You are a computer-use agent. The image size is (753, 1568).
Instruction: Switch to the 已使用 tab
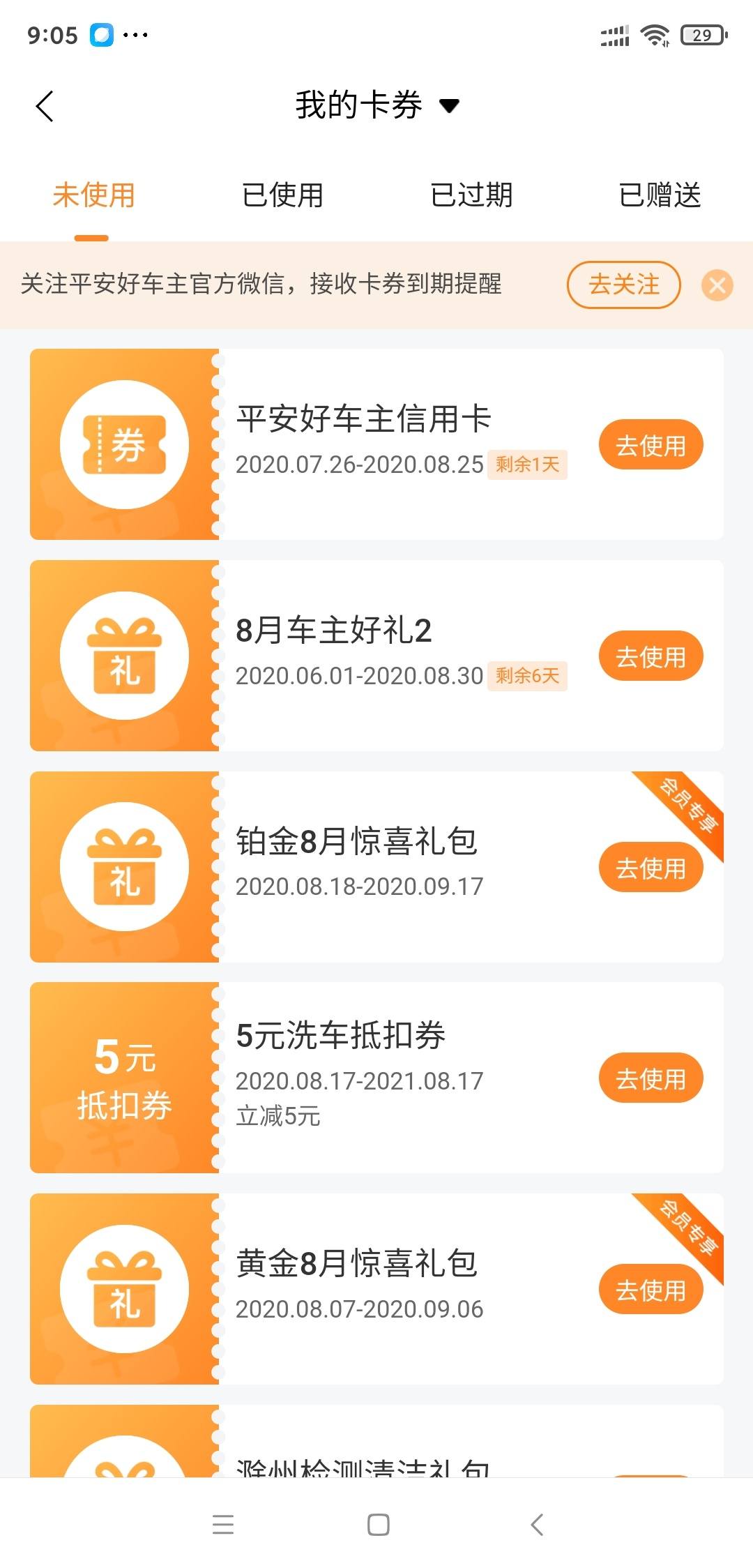click(282, 195)
